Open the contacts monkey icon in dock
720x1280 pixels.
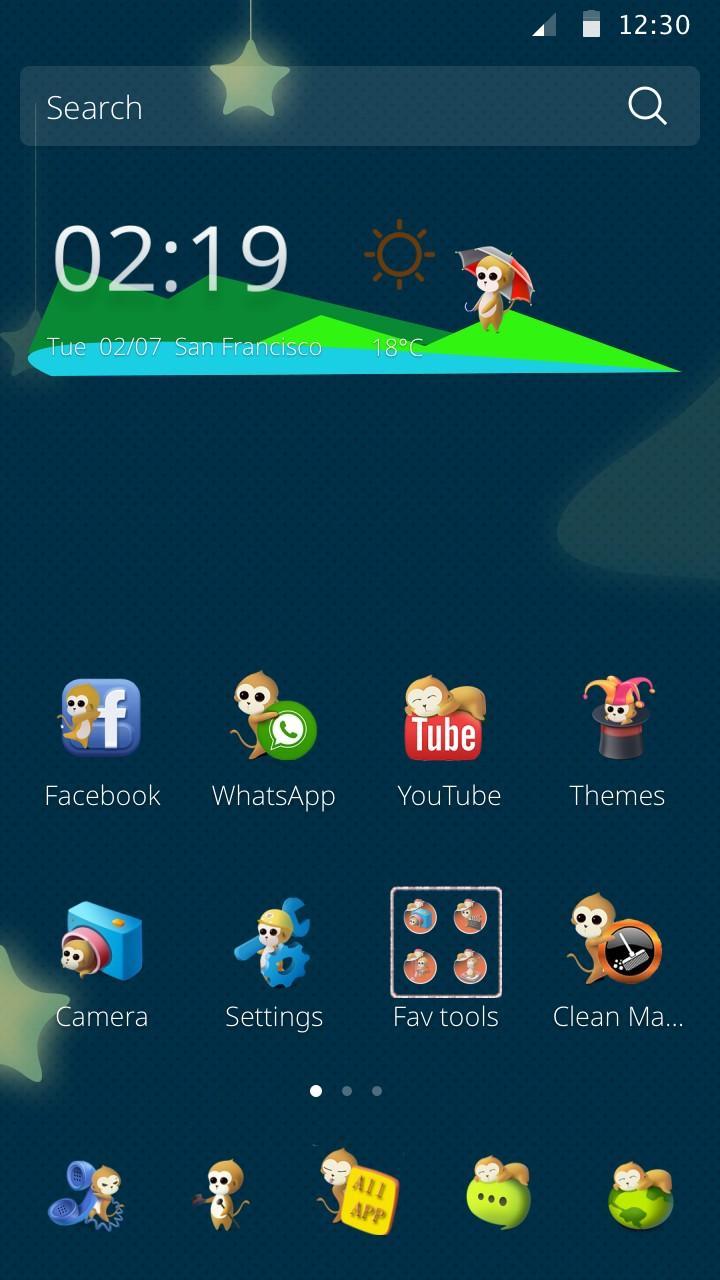click(222, 1194)
